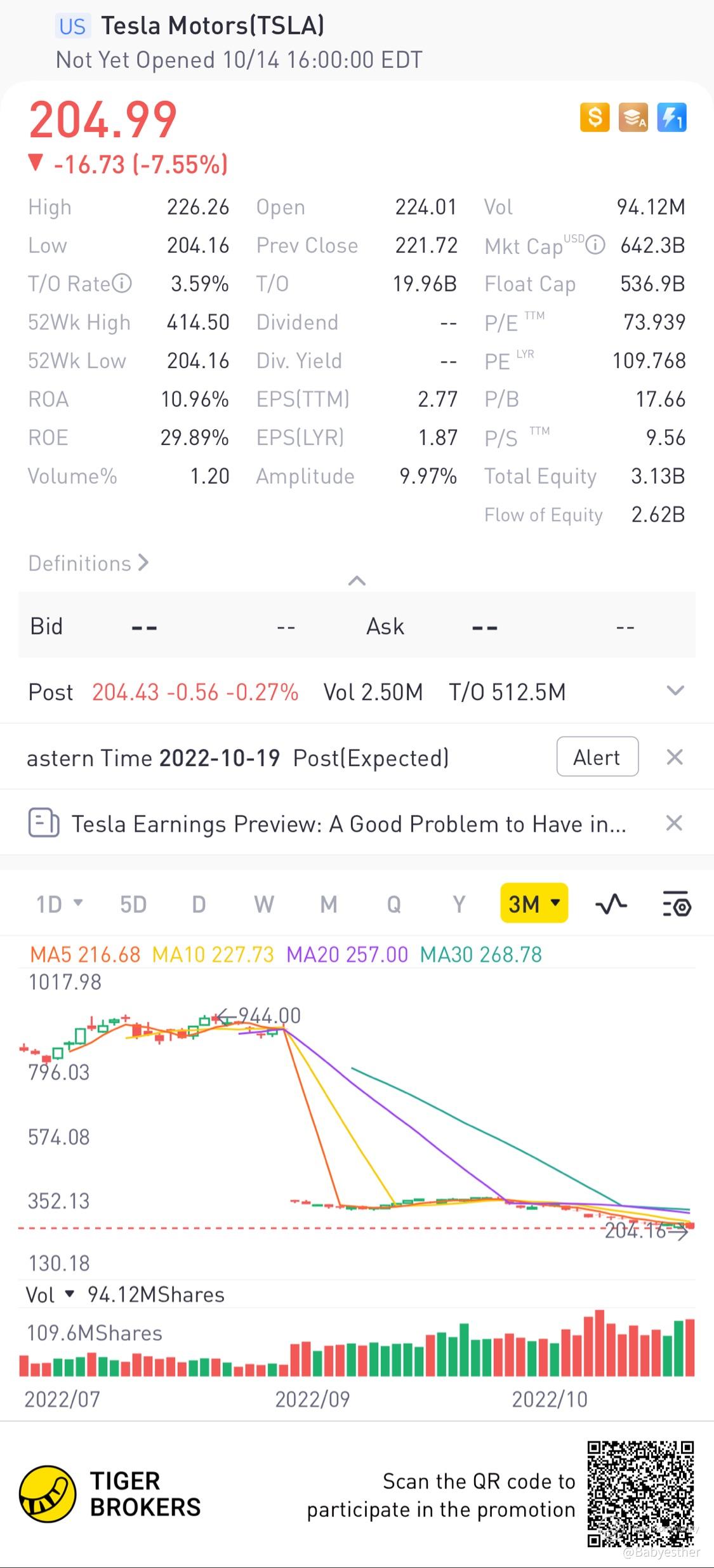The height and width of the screenshot is (1568, 714).
Task: Select the M monthly chart
Action: (329, 904)
